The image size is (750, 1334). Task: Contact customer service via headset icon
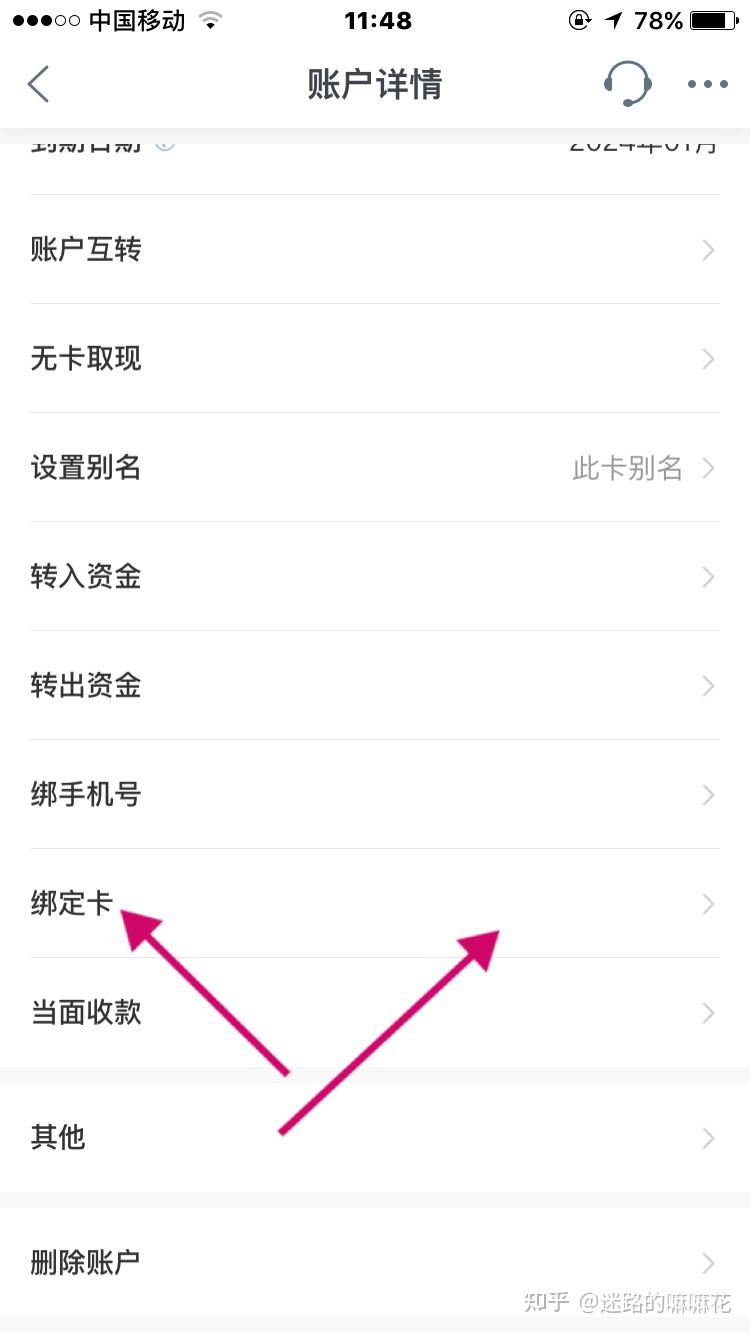coord(627,84)
